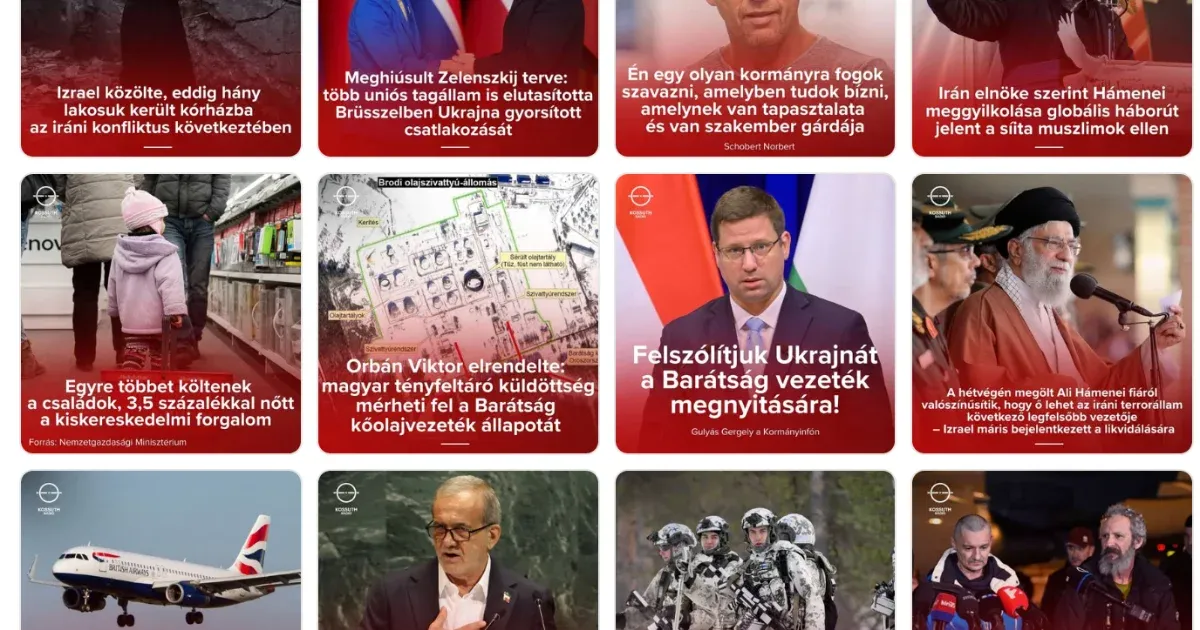Open the Israel hospitalized residents news card
The width and height of the screenshot is (1200, 630).
[x=160, y=80]
